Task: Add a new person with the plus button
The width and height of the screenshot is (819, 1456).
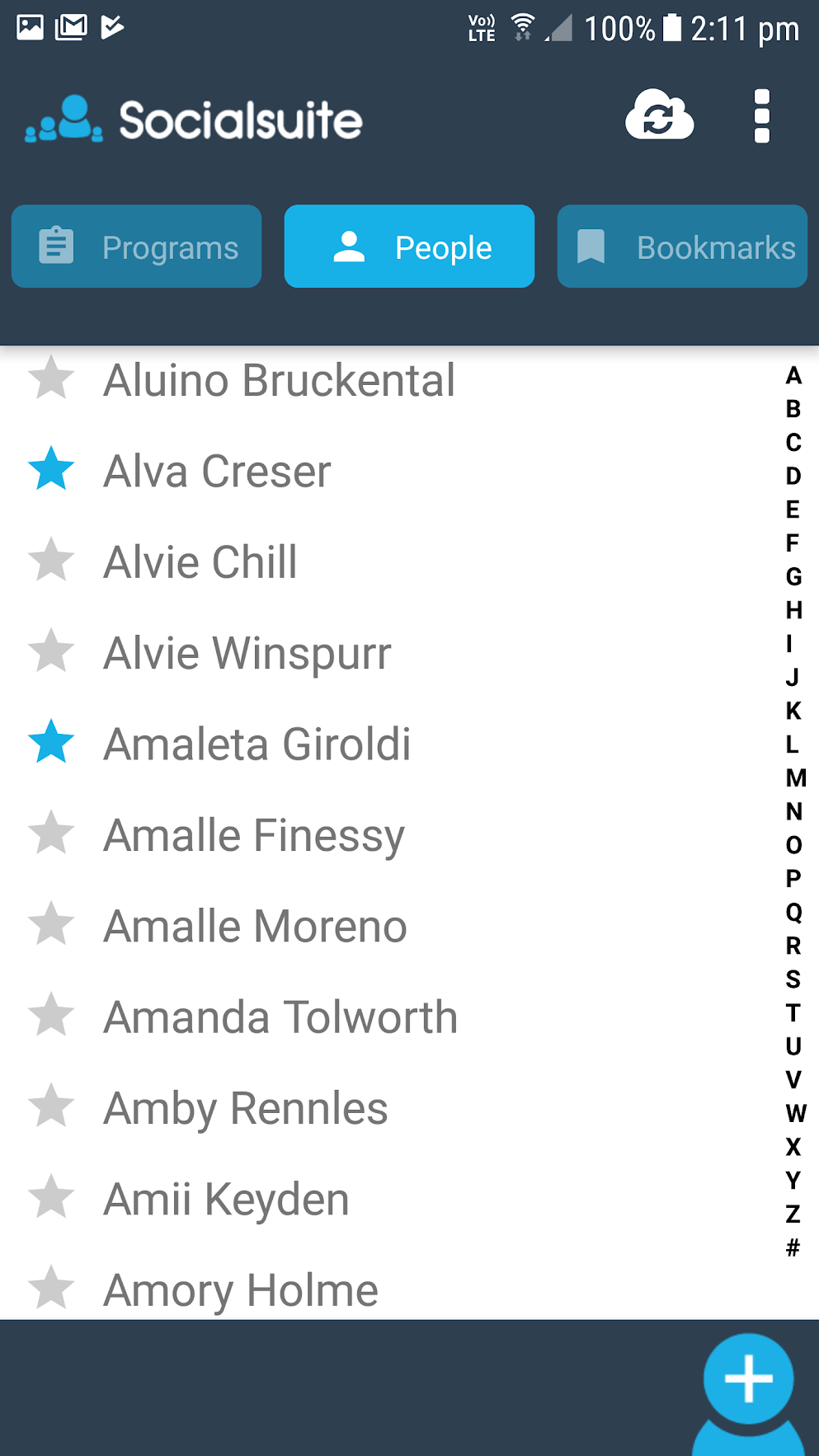Action: (749, 1379)
